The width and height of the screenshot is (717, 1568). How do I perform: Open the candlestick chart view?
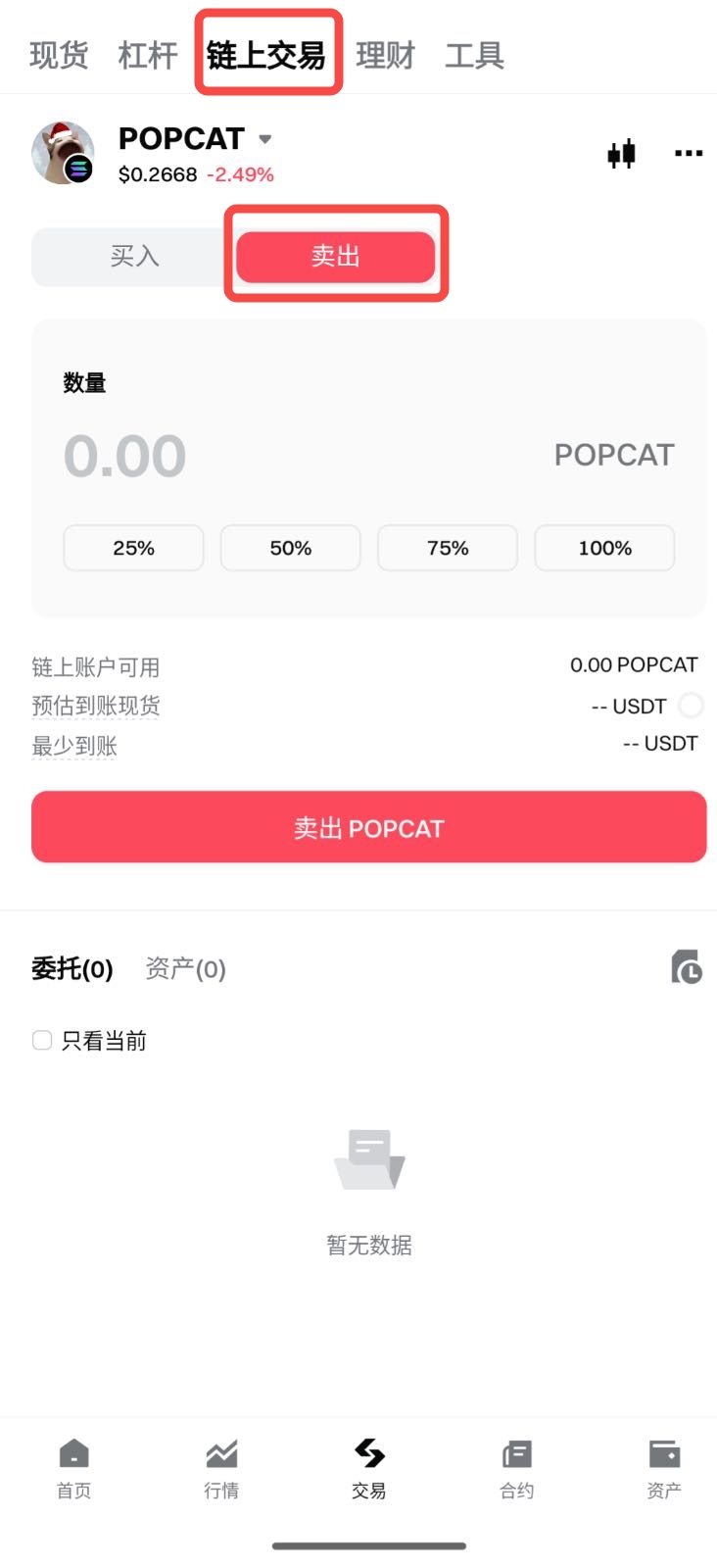pyautogui.click(x=621, y=154)
